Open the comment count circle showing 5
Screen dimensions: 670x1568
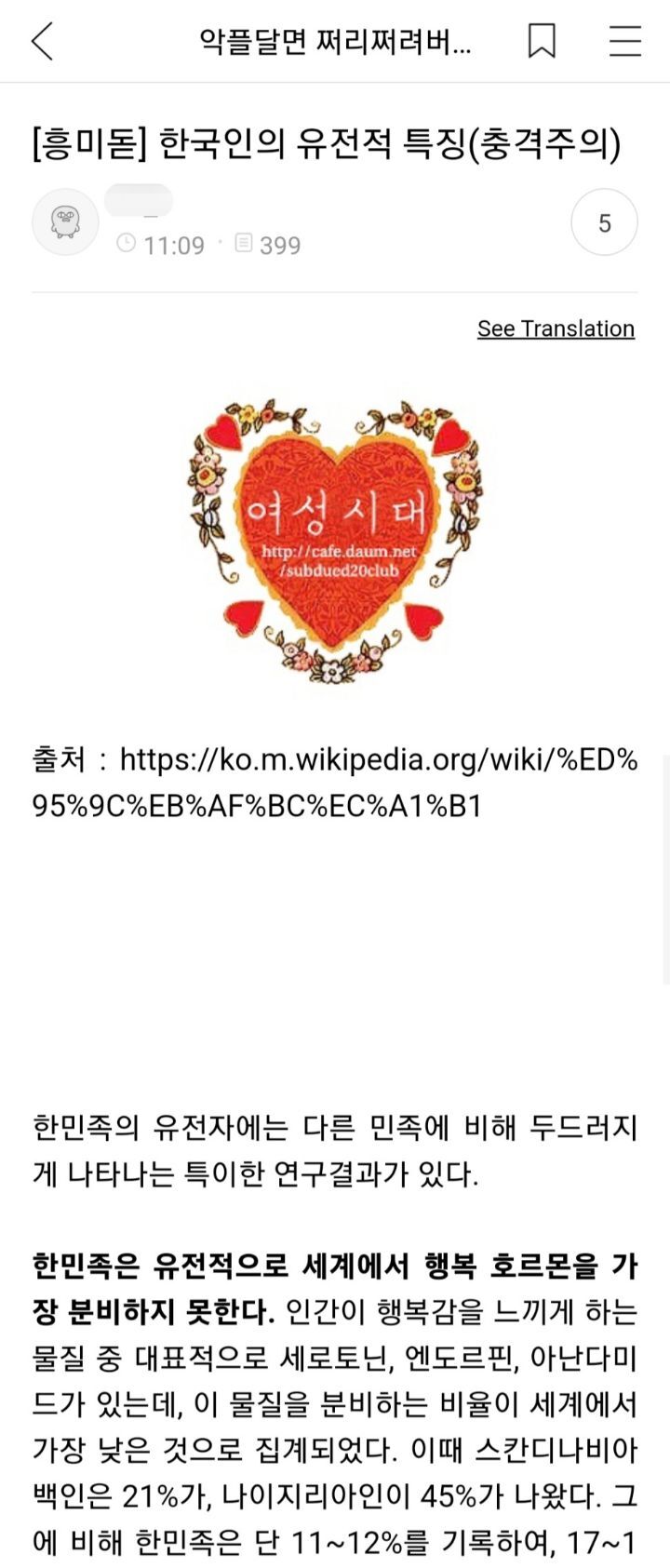click(606, 221)
